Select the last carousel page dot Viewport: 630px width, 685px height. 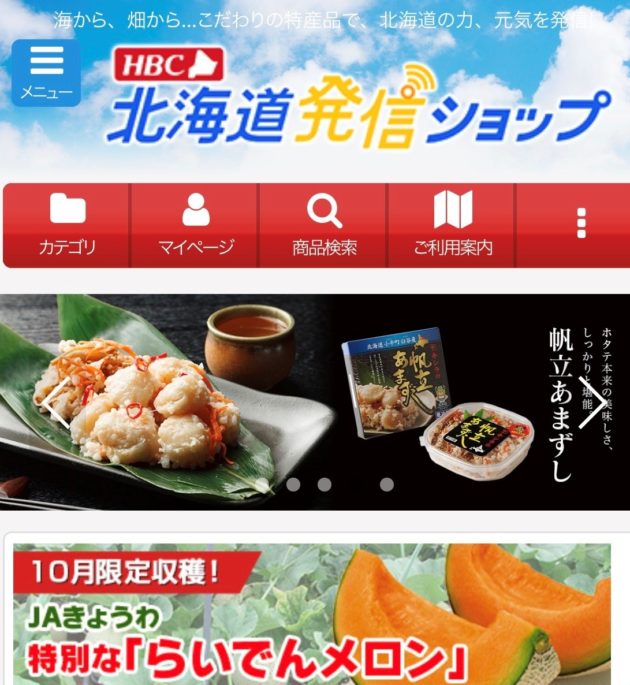click(387, 484)
